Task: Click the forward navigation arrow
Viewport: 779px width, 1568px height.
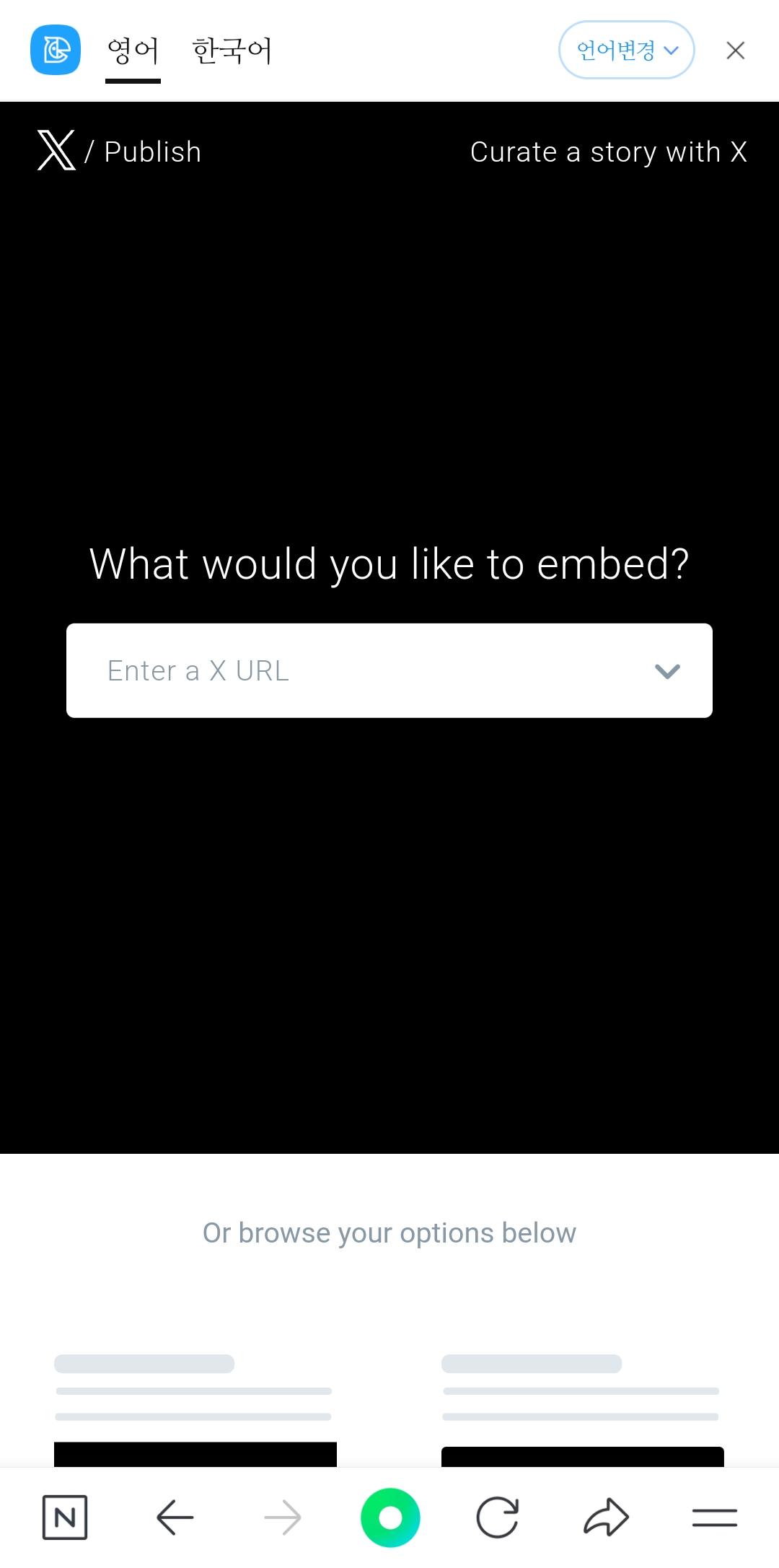Action: [x=281, y=1517]
